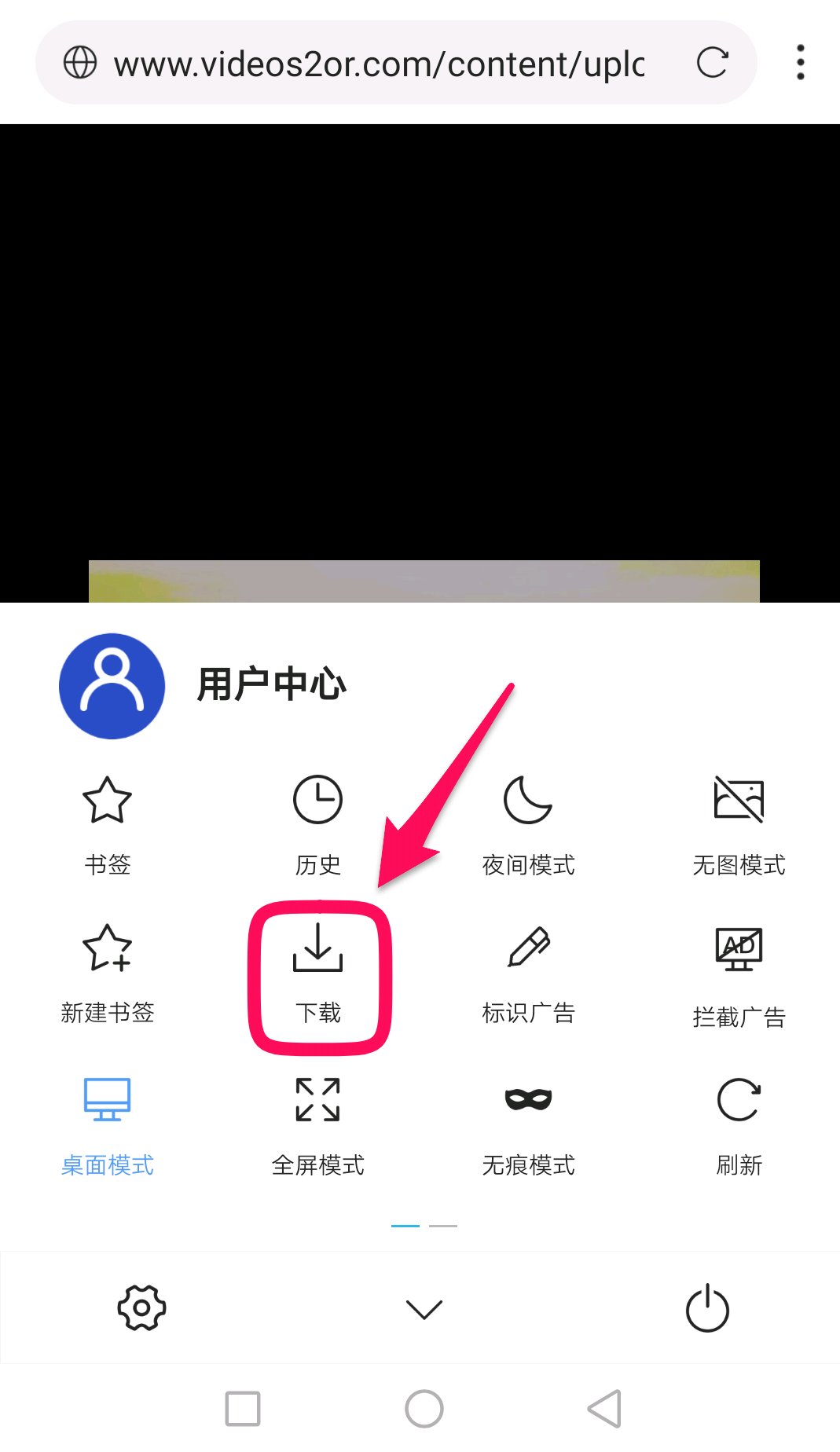Enable 无痕模式 incognito mode

tap(528, 1124)
